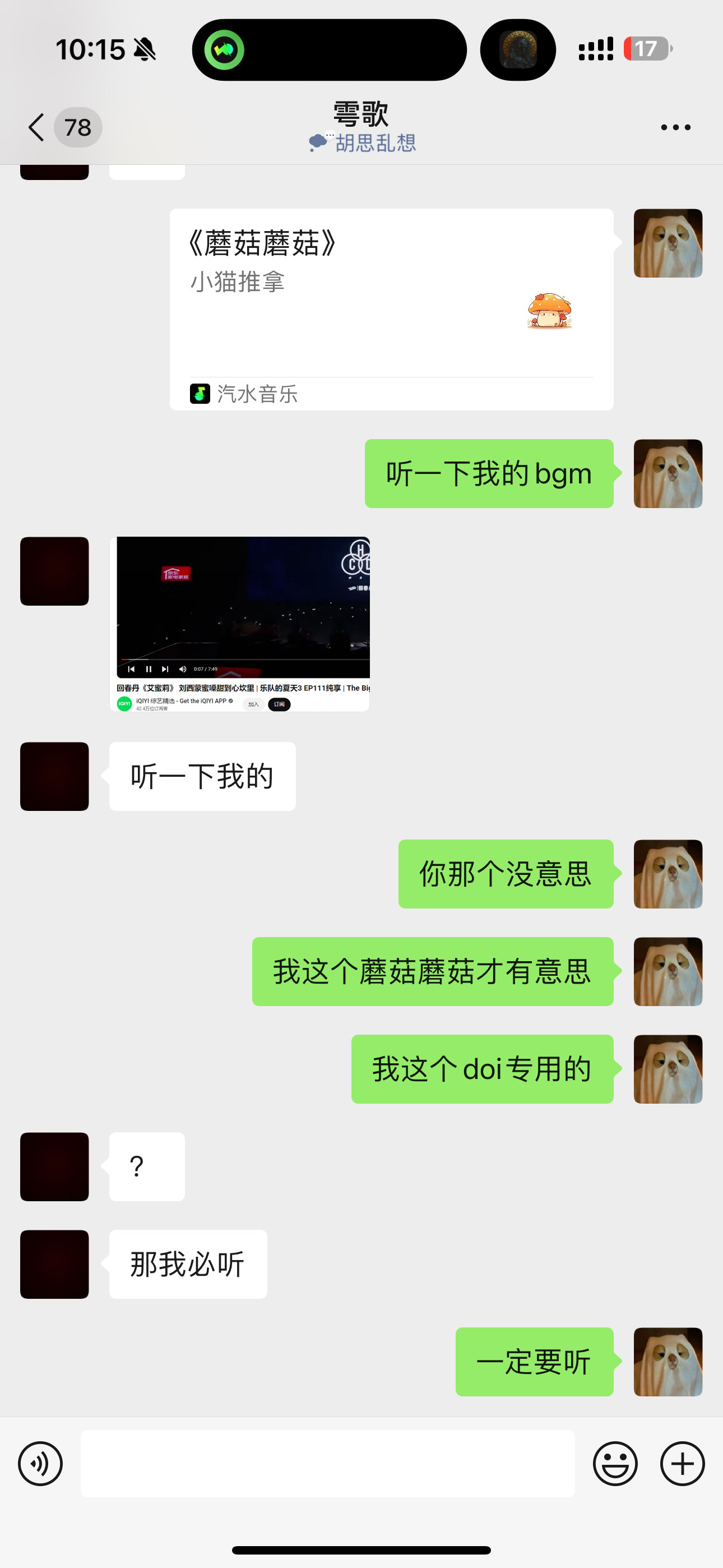
Task: Open my avatar beside 一定要听
Action: [x=668, y=1361]
